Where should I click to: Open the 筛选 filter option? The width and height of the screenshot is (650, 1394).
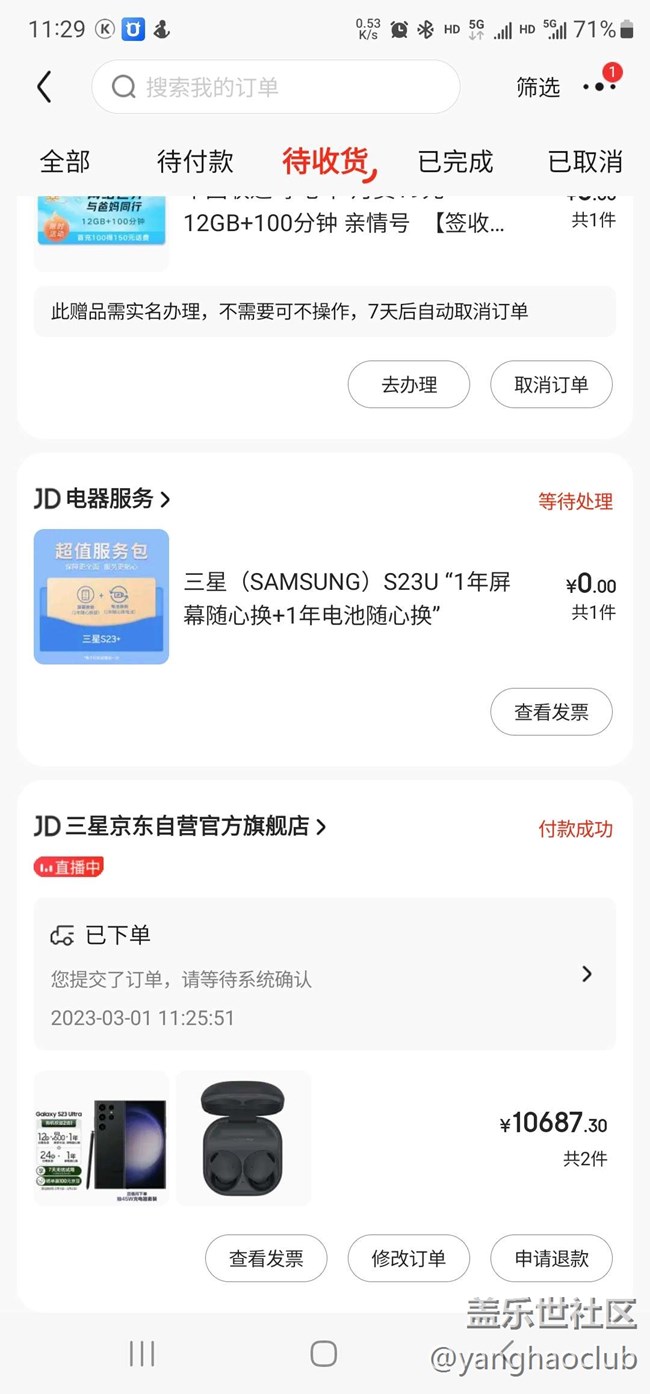point(538,87)
